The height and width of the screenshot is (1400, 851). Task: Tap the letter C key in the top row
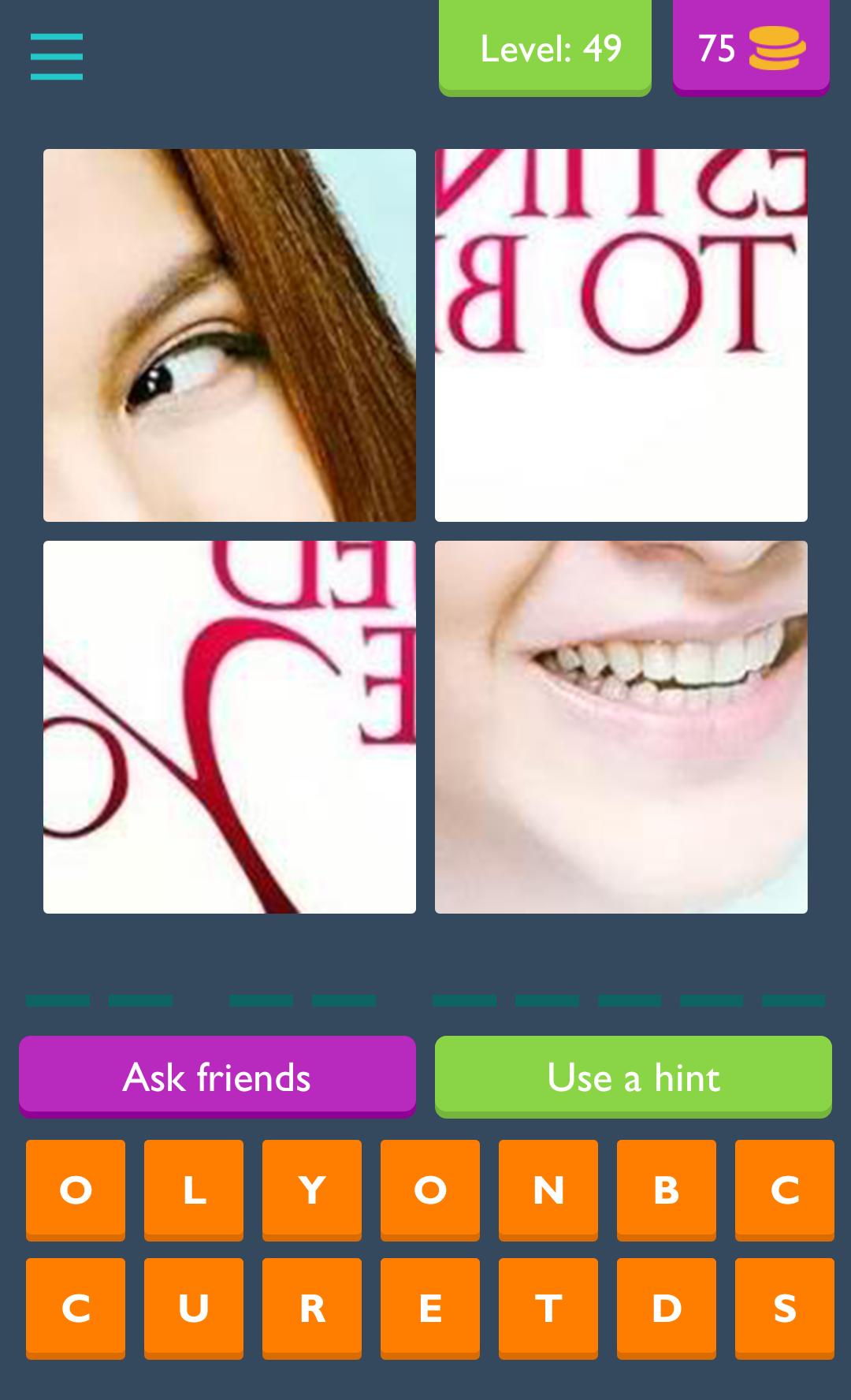[784, 1189]
